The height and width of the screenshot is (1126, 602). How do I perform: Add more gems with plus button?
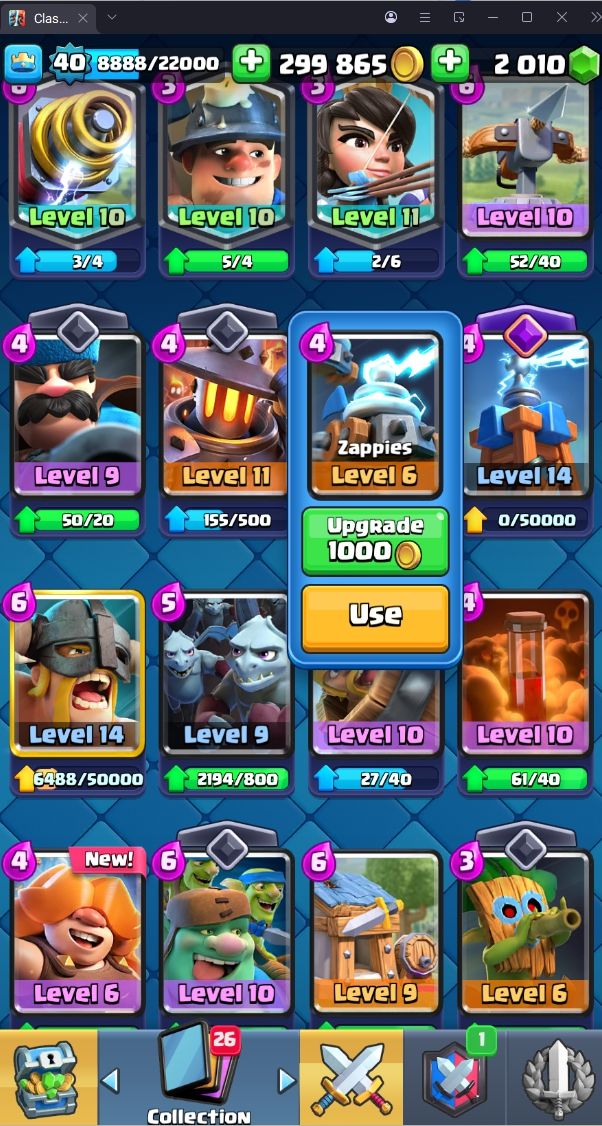coord(450,63)
